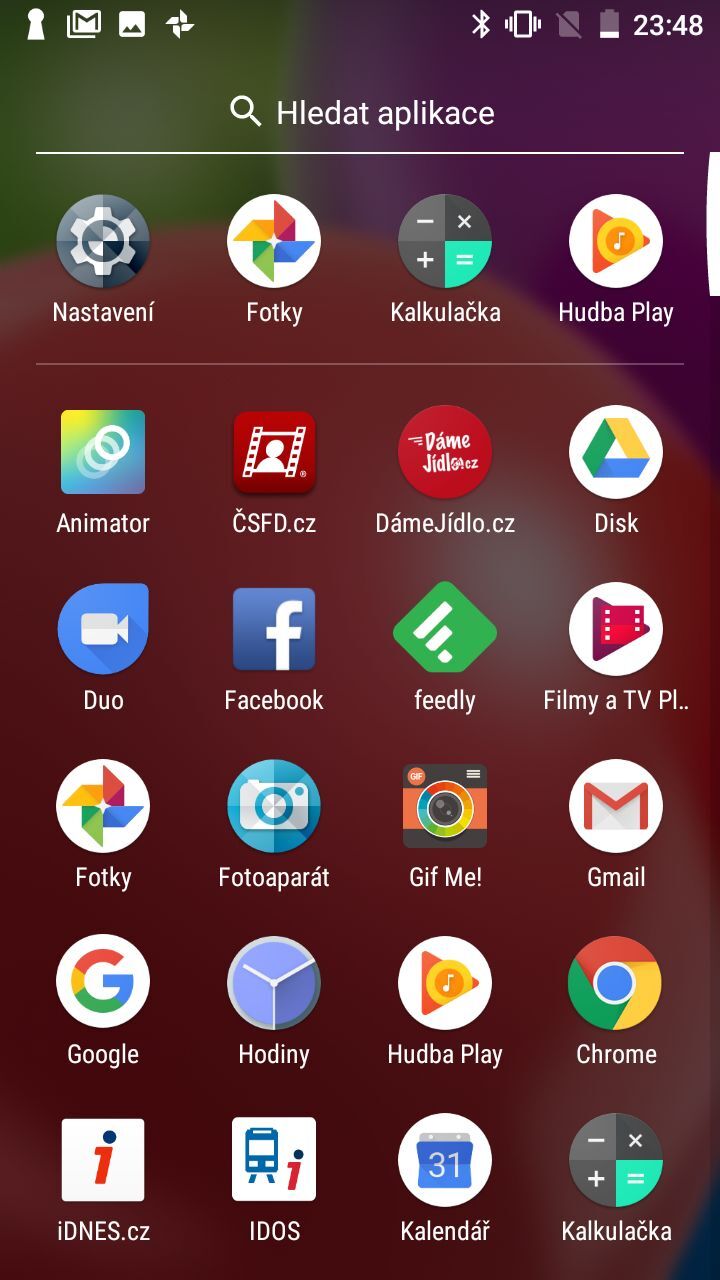The image size is (720, 1280).
Task: Start the Hudba Play app
Action: (616, 240)
